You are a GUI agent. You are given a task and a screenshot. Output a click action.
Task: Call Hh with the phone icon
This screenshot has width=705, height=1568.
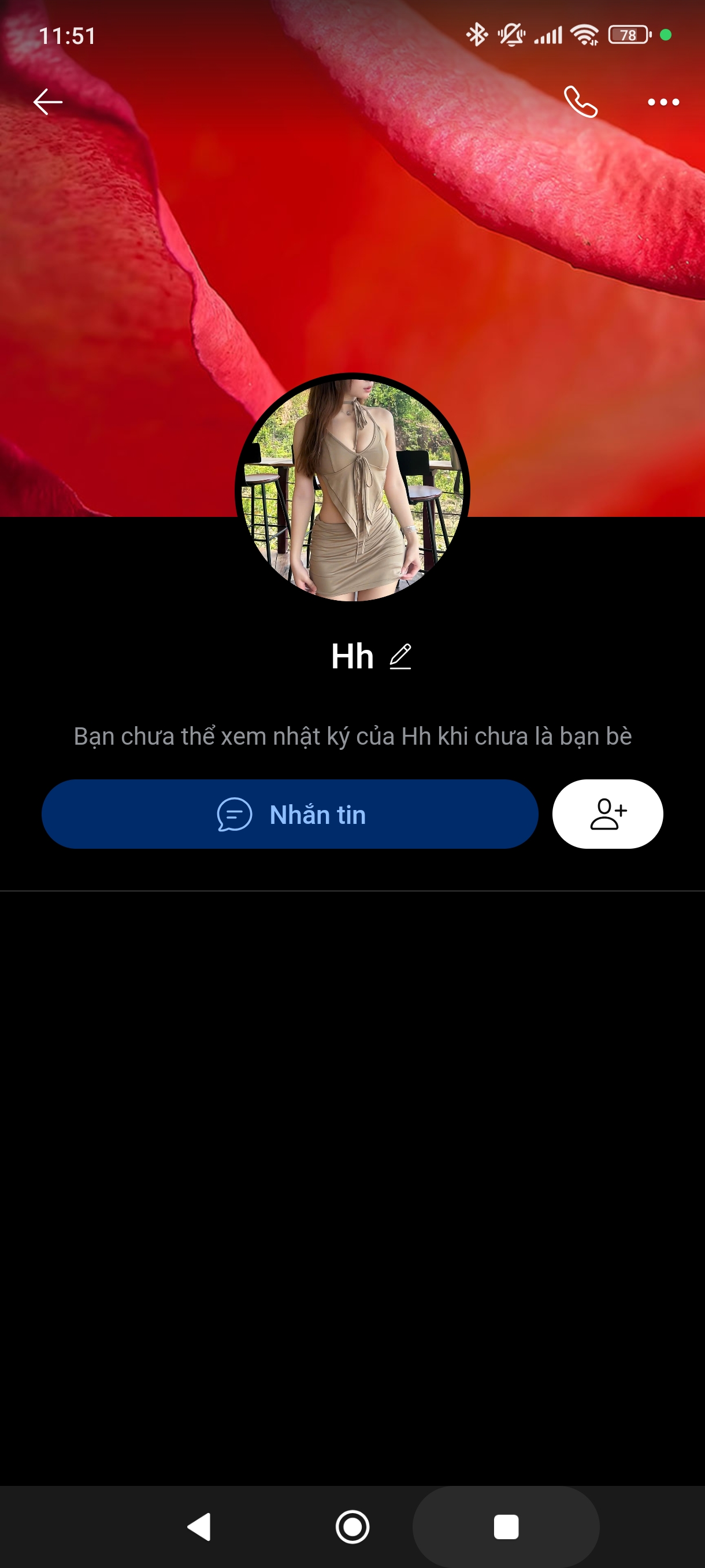click(x=580, y=102)
